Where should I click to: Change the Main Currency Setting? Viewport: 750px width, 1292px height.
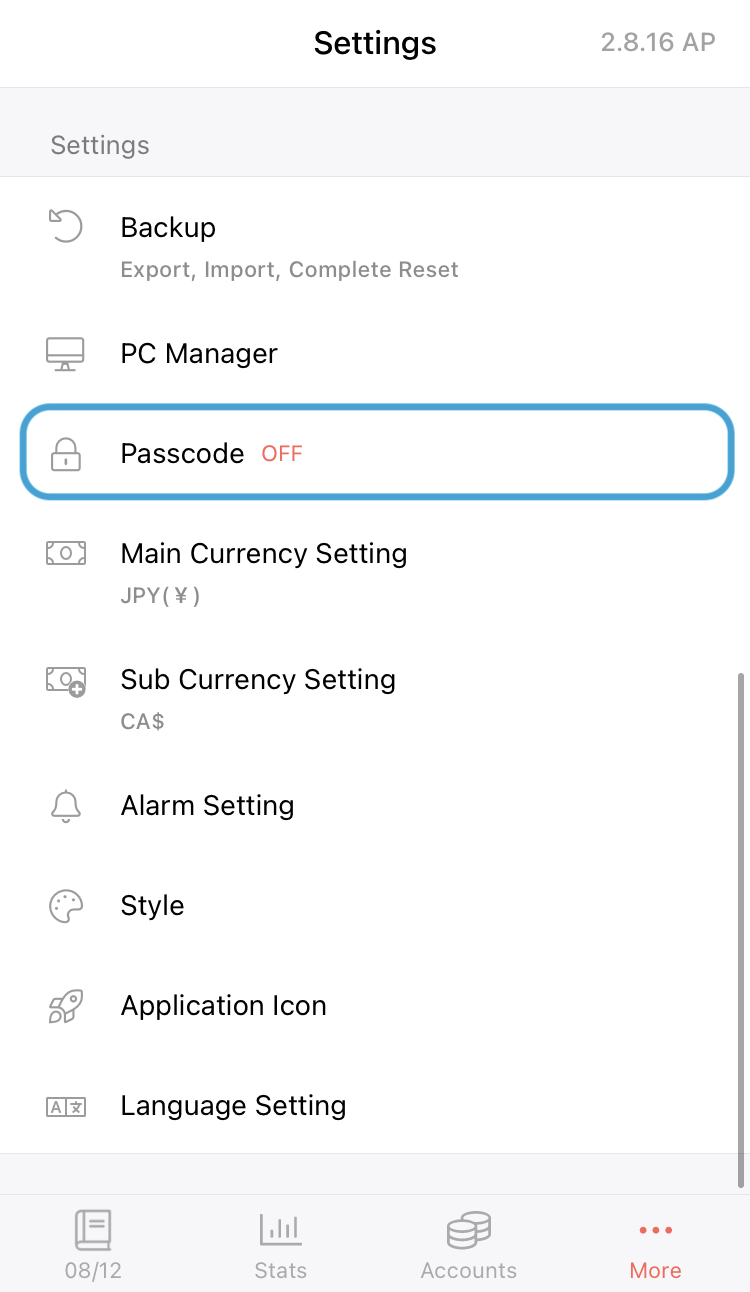point(375,567)
